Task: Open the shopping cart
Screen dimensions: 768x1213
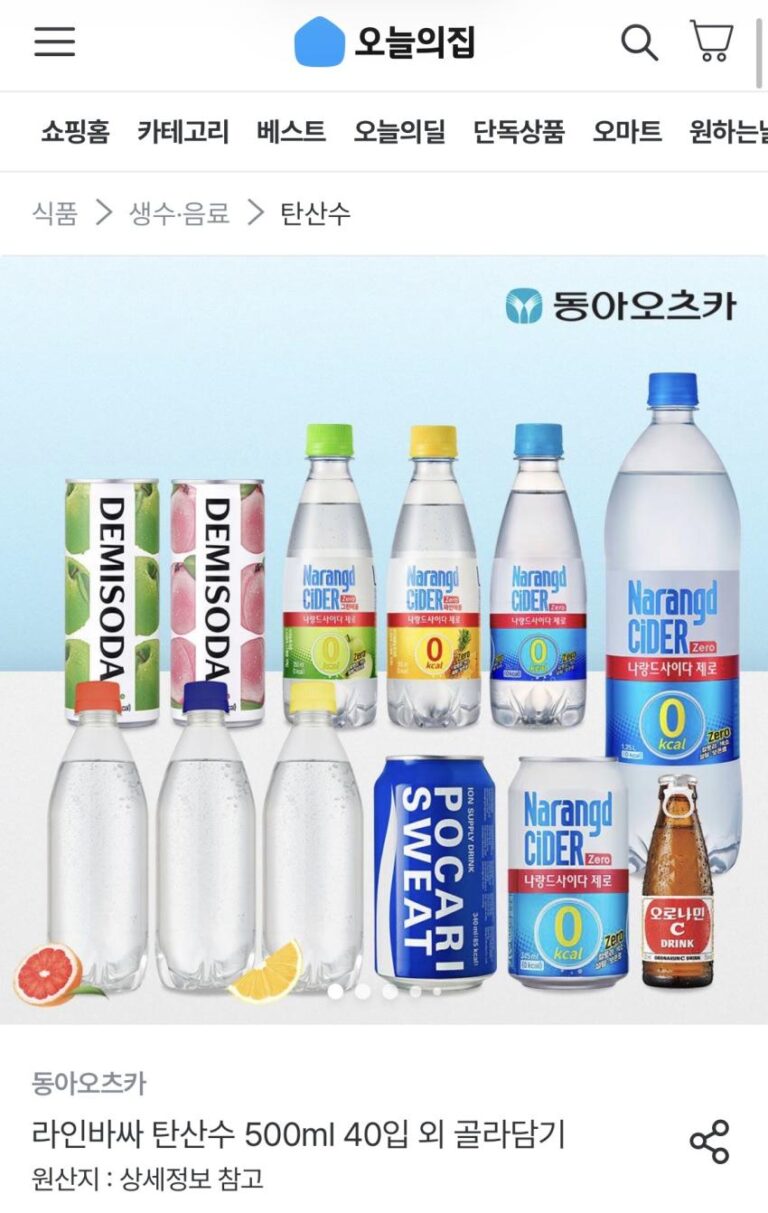Action: coord(711,42)
